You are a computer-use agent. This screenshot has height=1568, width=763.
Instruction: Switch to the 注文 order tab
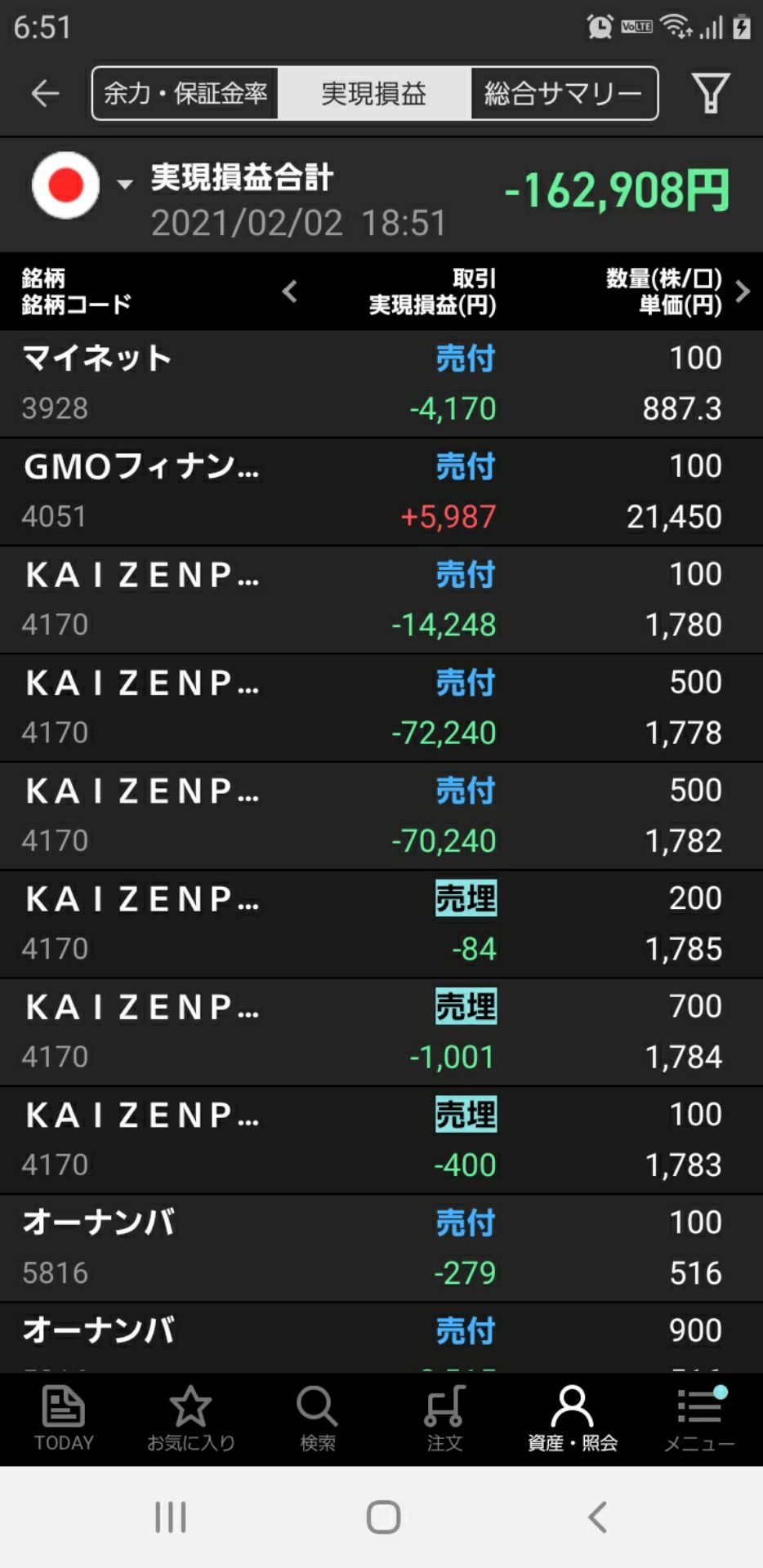(444, 1419)
